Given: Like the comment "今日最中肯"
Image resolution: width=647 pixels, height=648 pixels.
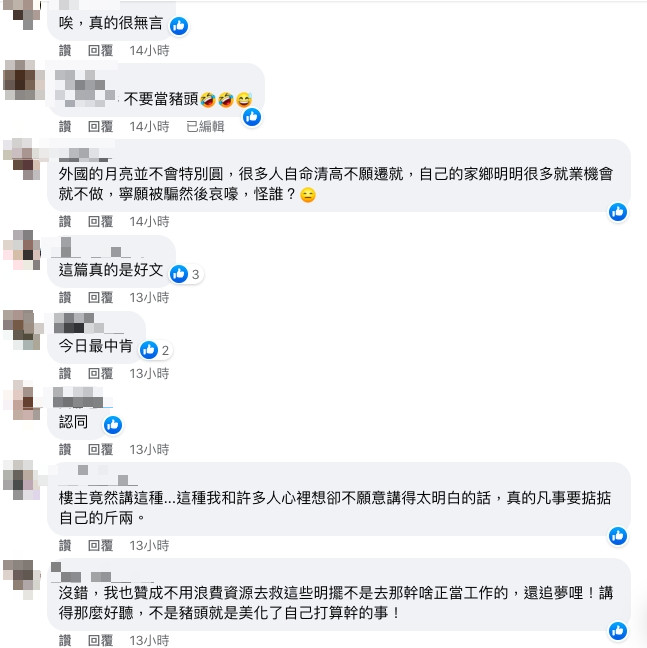Looking at the screenshot, I should (65, 373).
